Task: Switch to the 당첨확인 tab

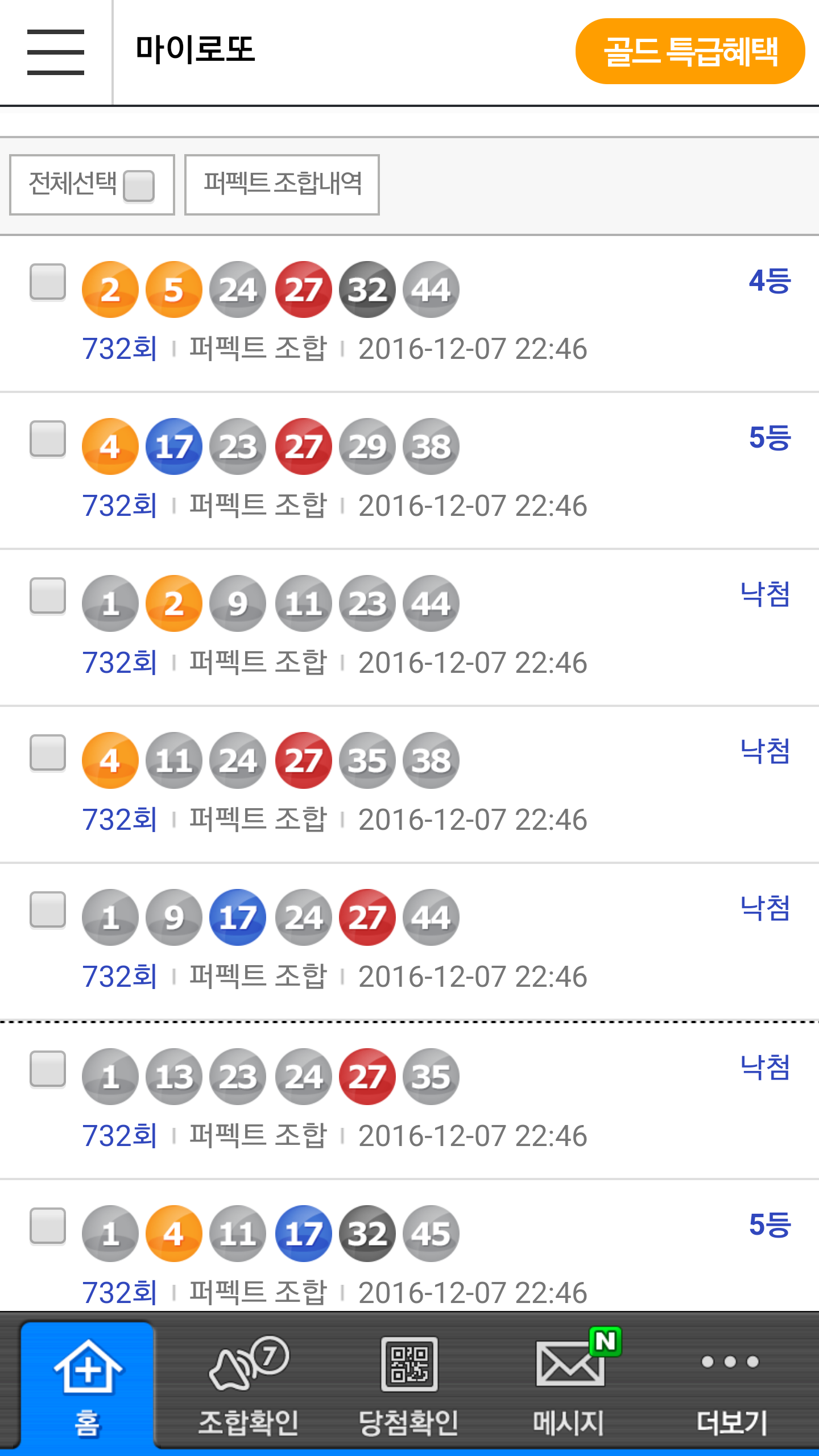Action: click(408, 1384)
